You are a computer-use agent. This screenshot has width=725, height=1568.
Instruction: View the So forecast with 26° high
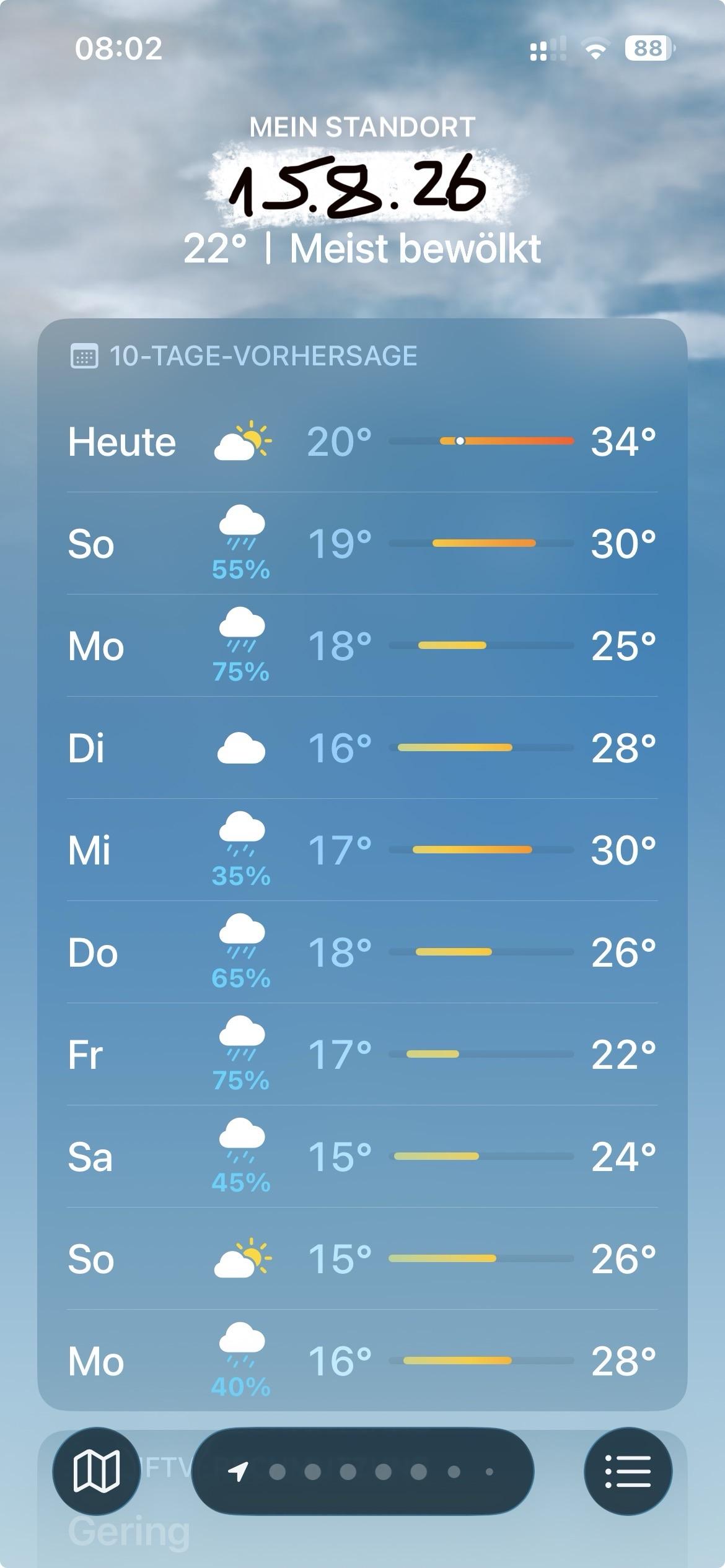[362, 1259]
